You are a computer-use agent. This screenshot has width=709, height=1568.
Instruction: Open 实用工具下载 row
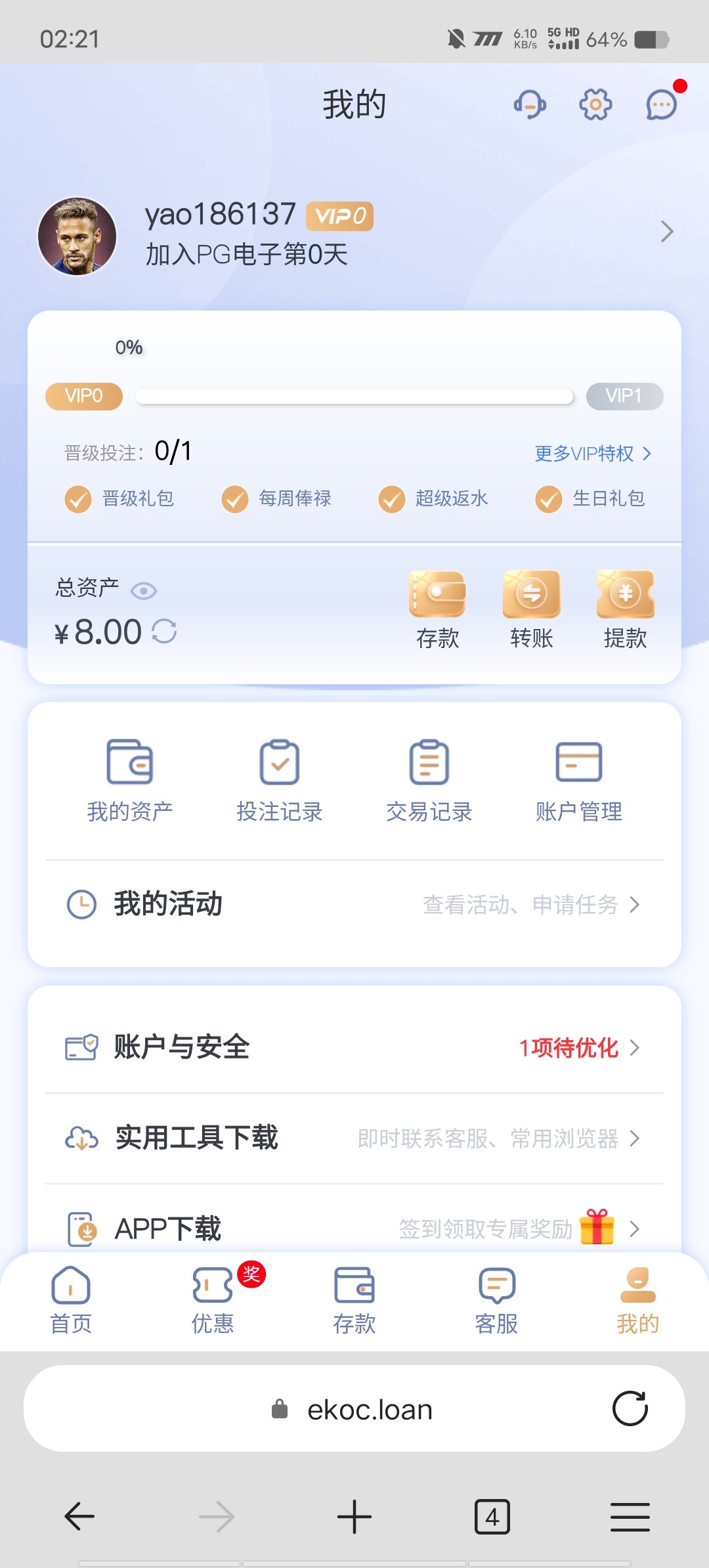tap(354, 1138)
